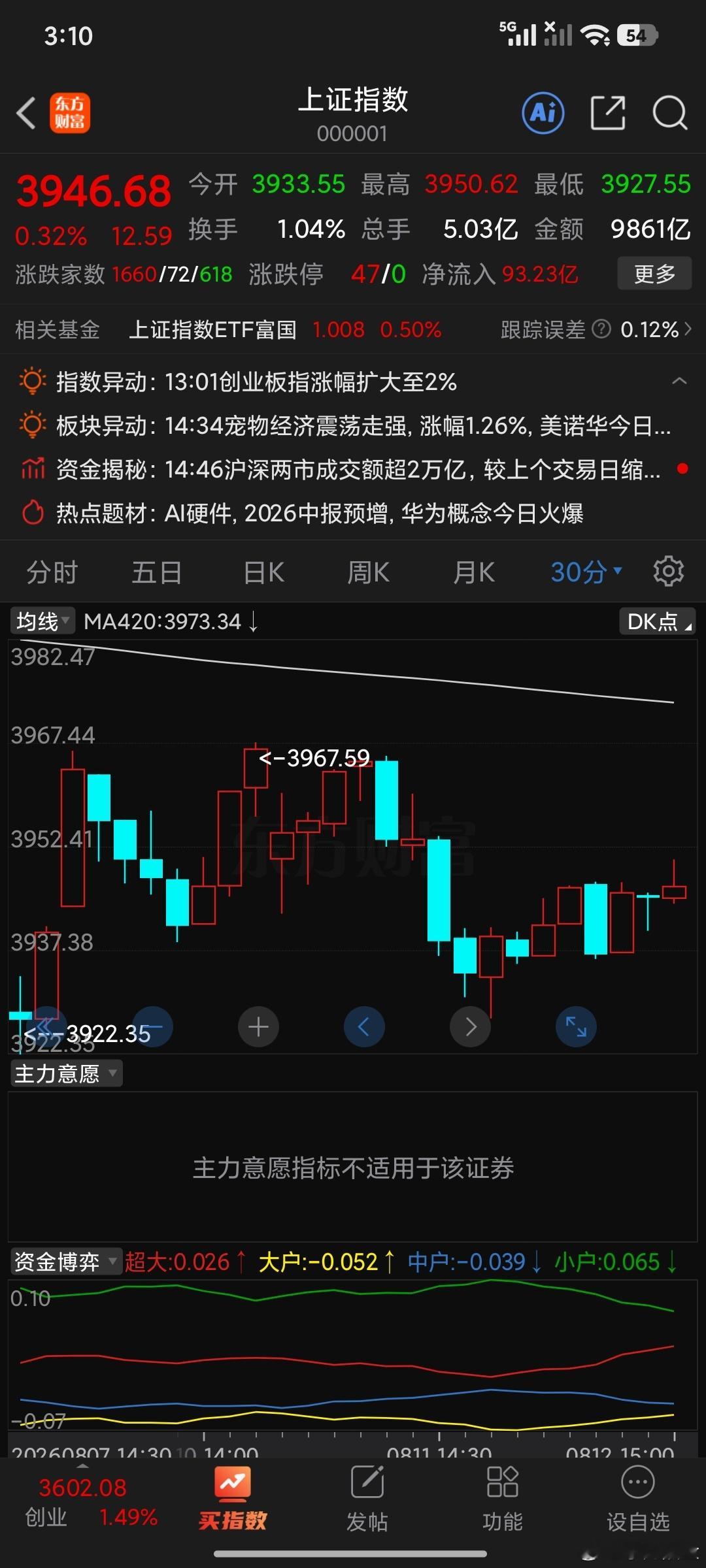
Task: Expand the chart to full screen
Action: pyautogui.click(x=576, y=1026)
